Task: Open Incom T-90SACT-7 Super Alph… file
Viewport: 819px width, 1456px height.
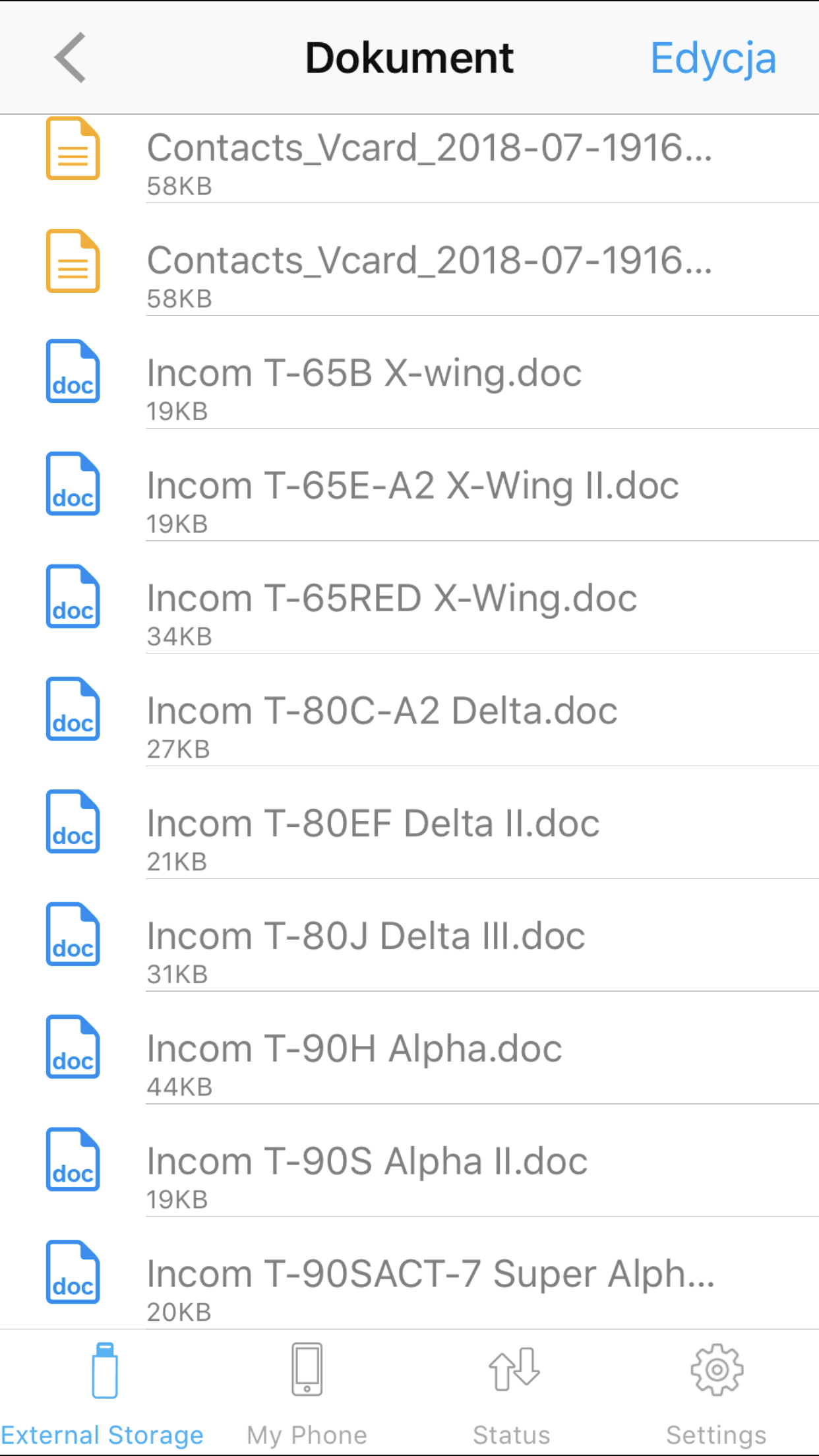Action: 409,1274
